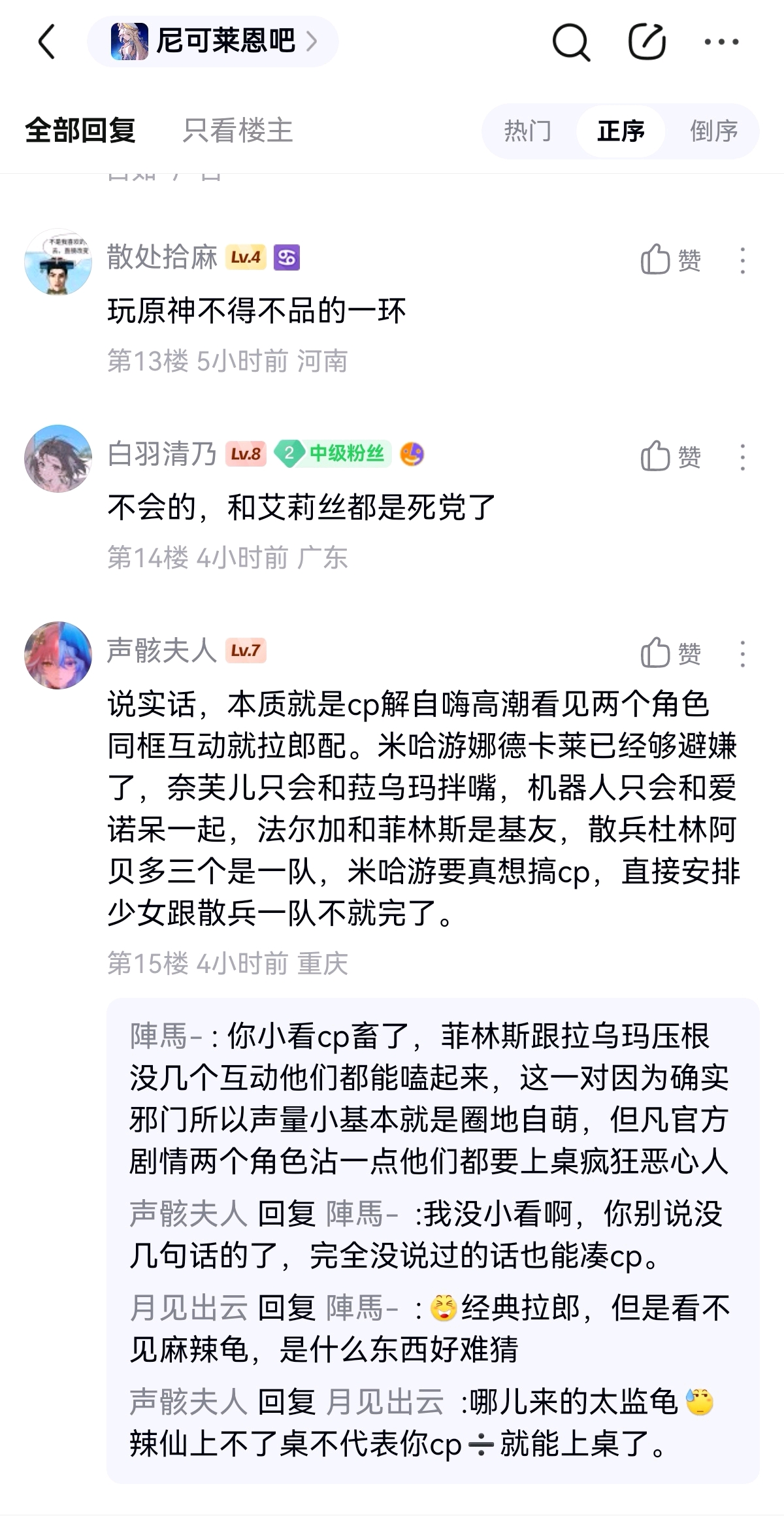This screenshot has height=1518, width=784.
Task: Like 散处拾麻's reply
Action: coord(671,260)
